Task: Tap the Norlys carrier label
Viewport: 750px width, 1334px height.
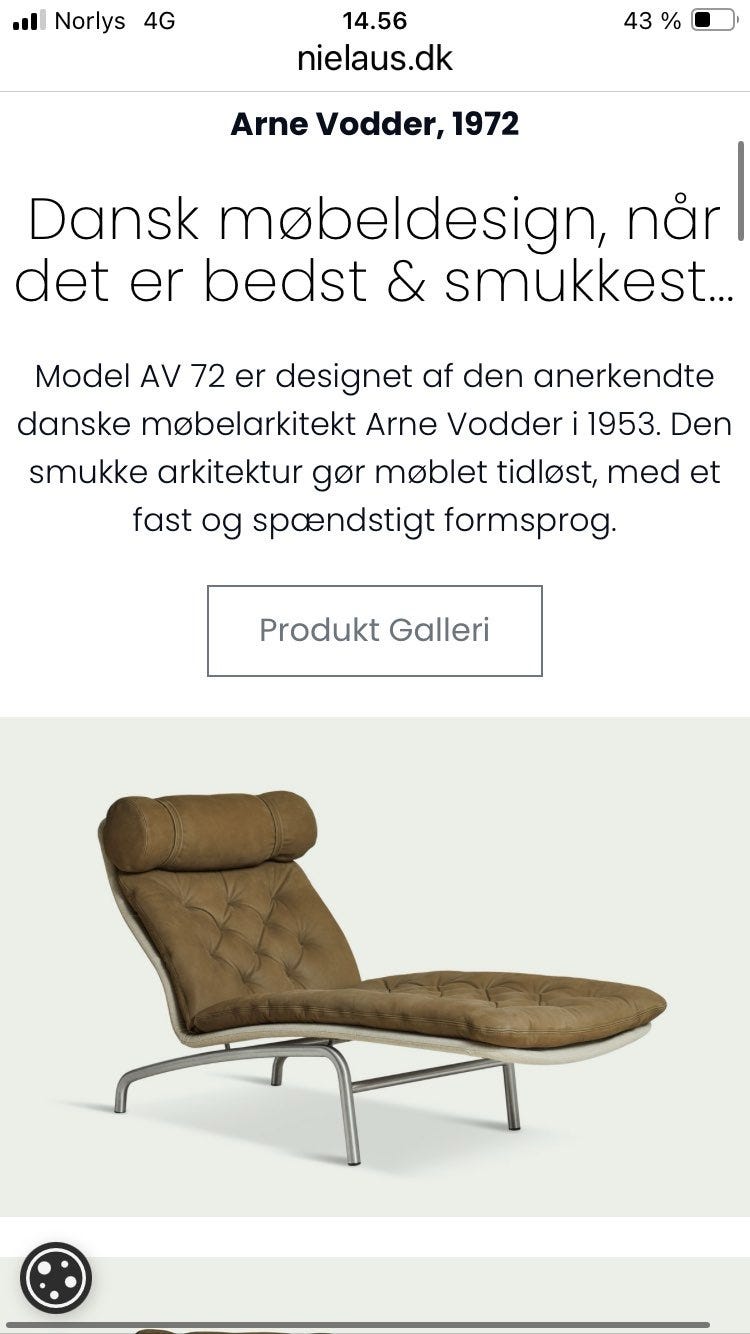Action: (x=90, y=19)
